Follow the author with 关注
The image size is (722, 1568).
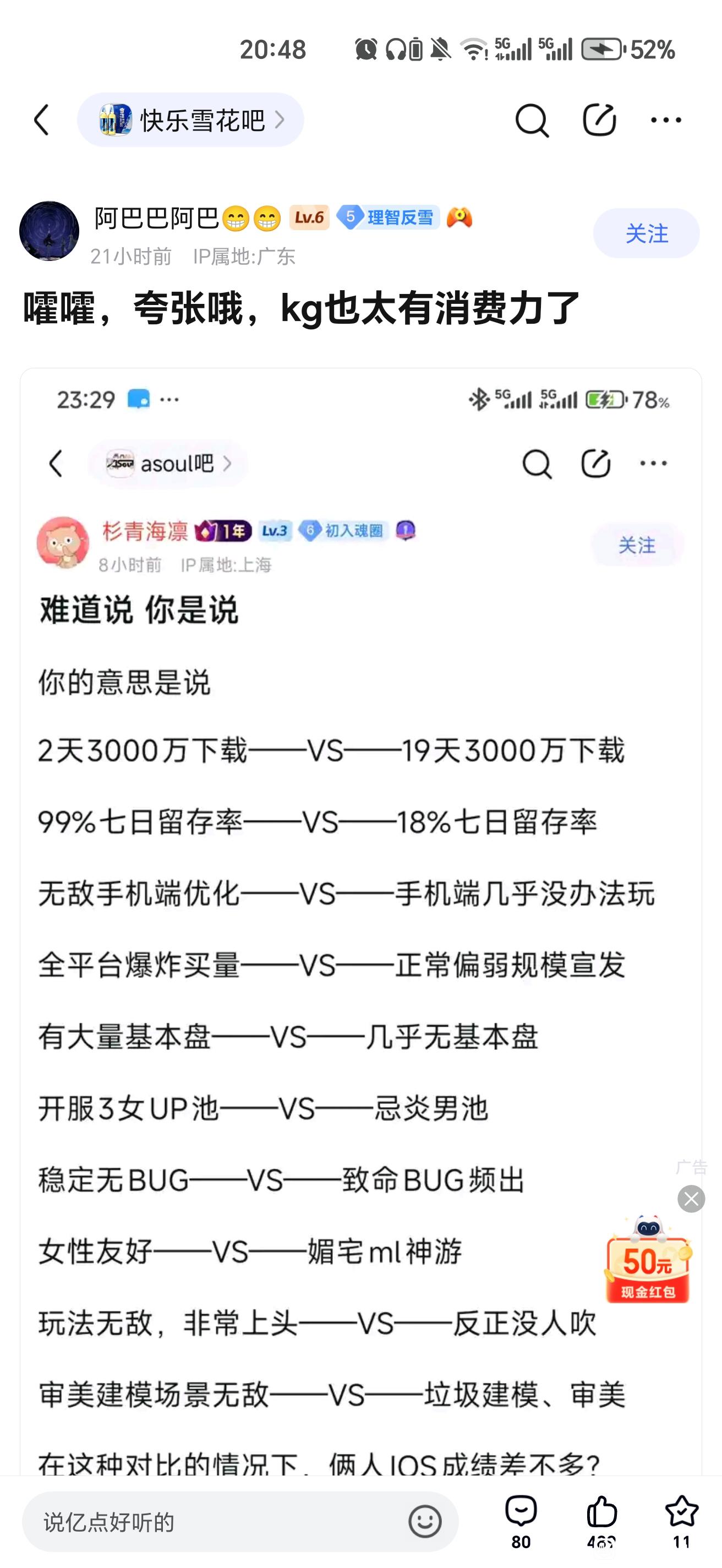click(x=646, y=233)
